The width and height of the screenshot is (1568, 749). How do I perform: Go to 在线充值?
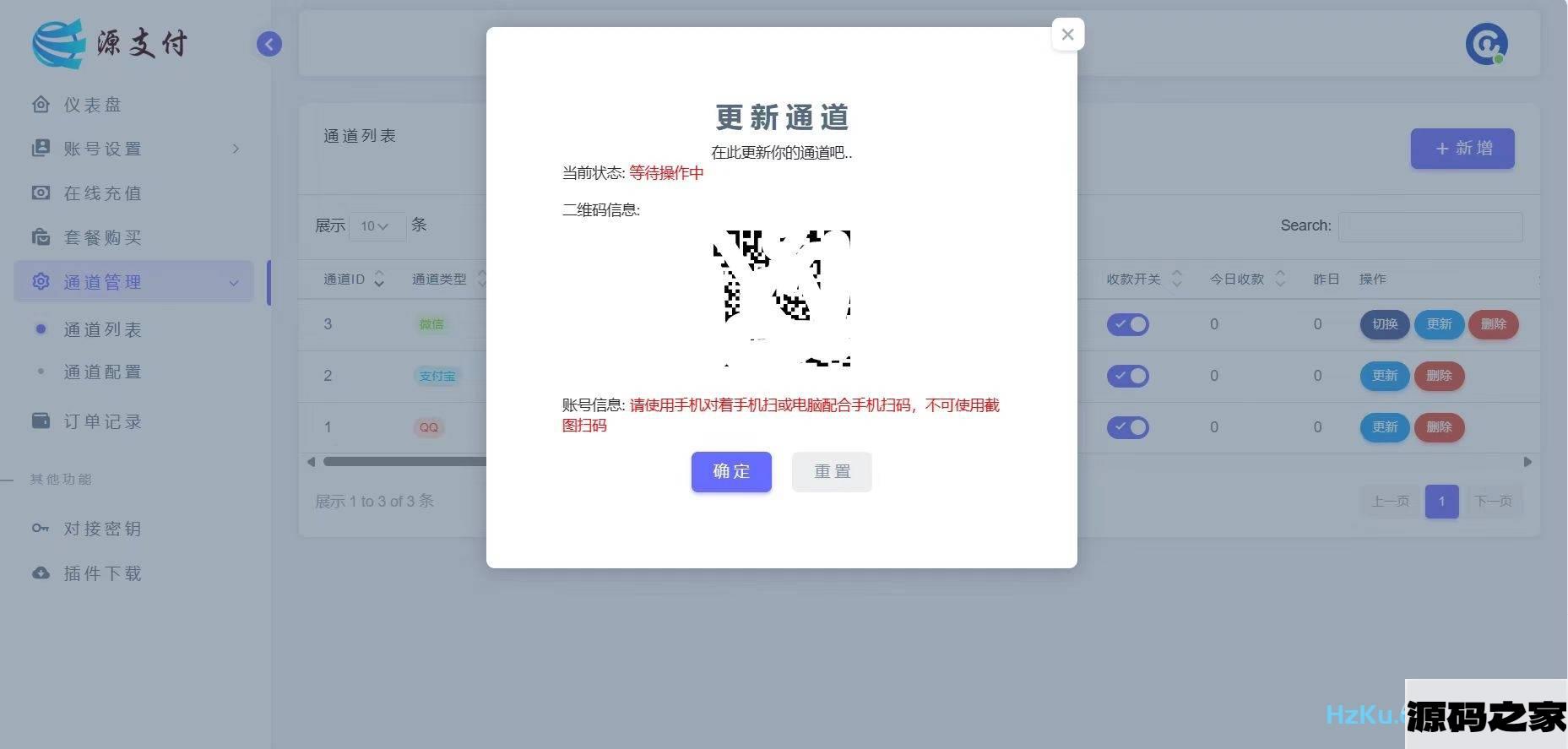(x=102, y=193)
